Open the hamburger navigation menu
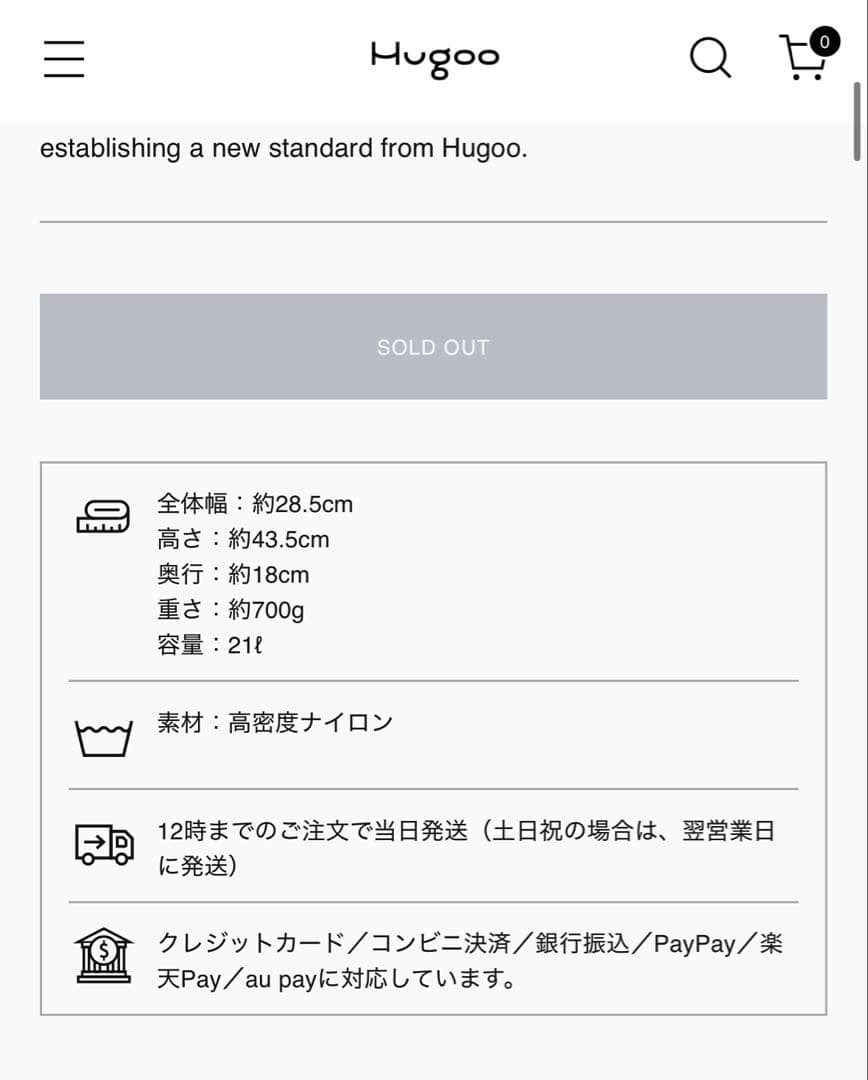 pos(63,58)
